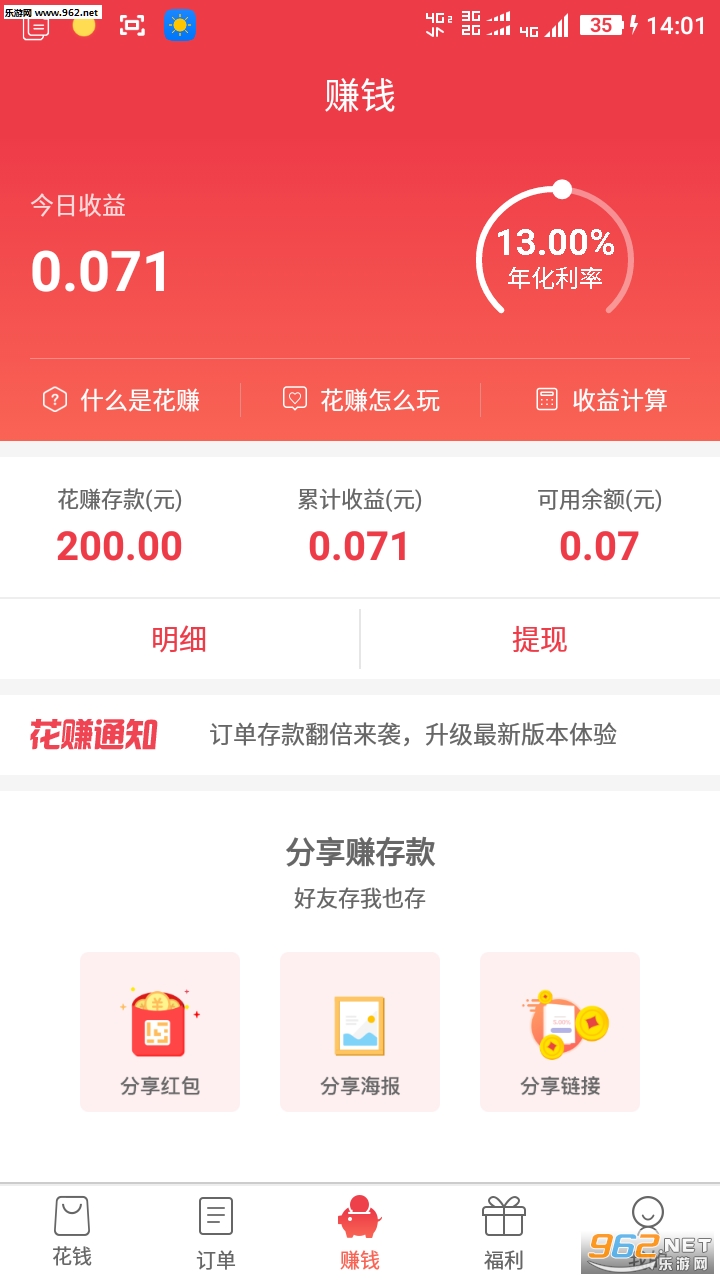The width and height of the screenshot is (720, 1280).
Task: Open 花赚怎么玩 guide
Action: click(361, 400)
